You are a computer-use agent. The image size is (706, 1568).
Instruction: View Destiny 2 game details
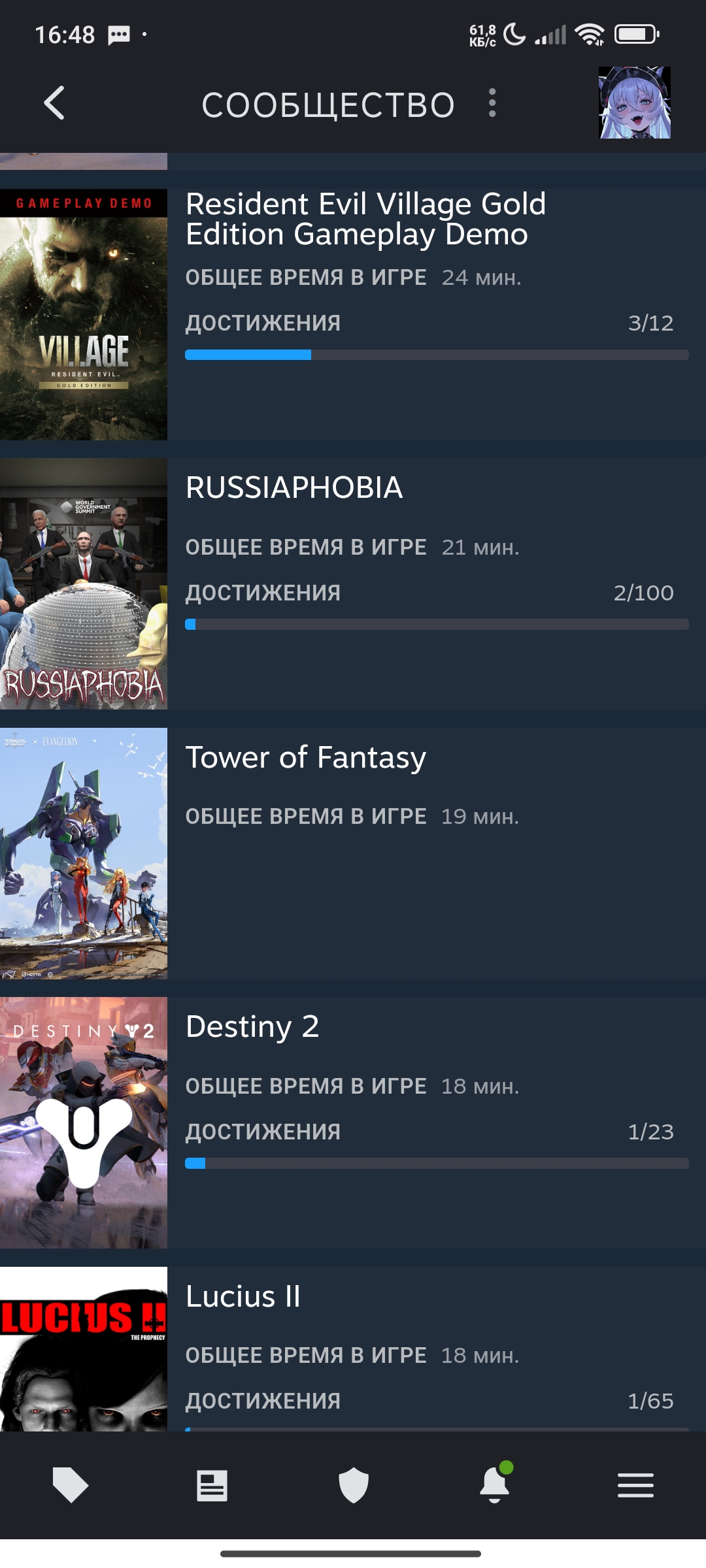click(353, 1123)
